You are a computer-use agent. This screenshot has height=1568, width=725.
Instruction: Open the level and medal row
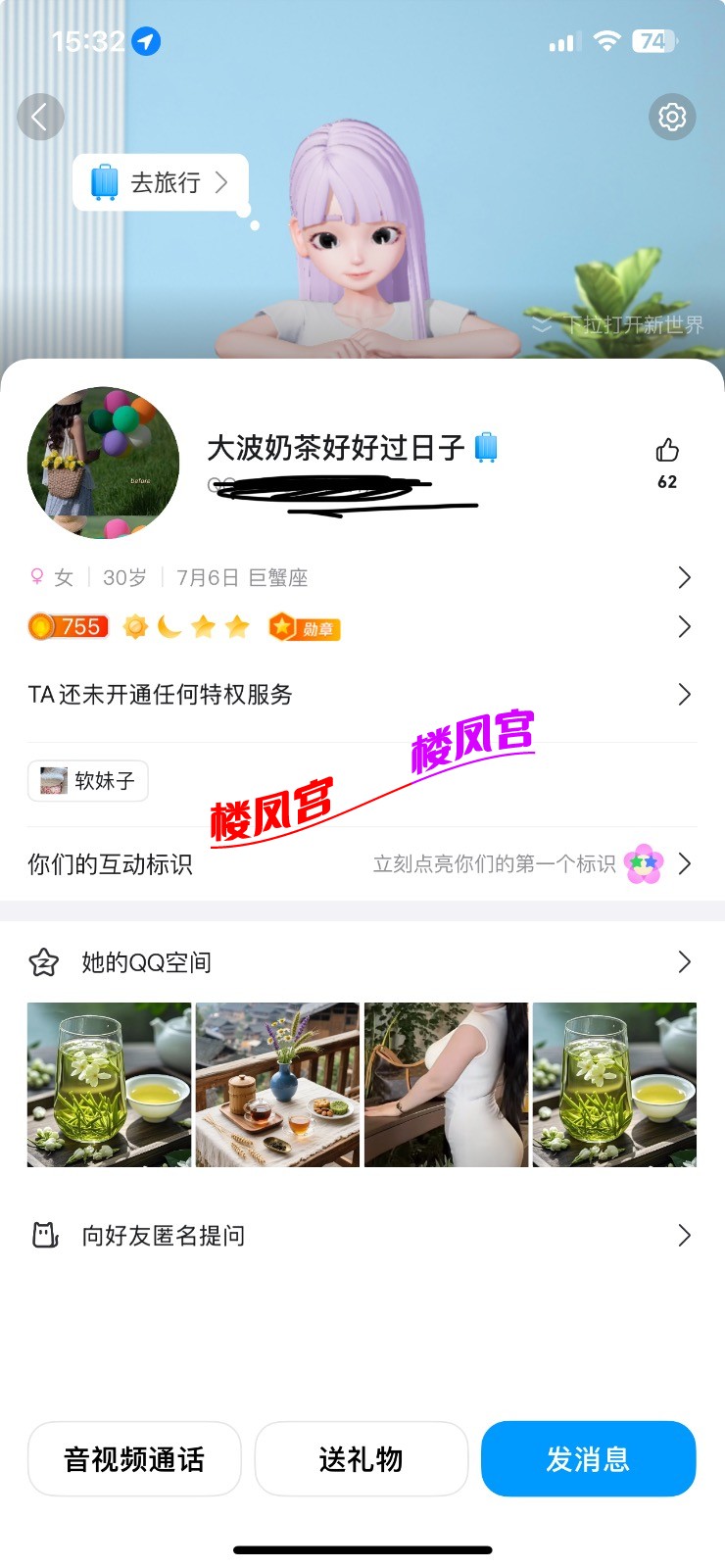[361, 627]
